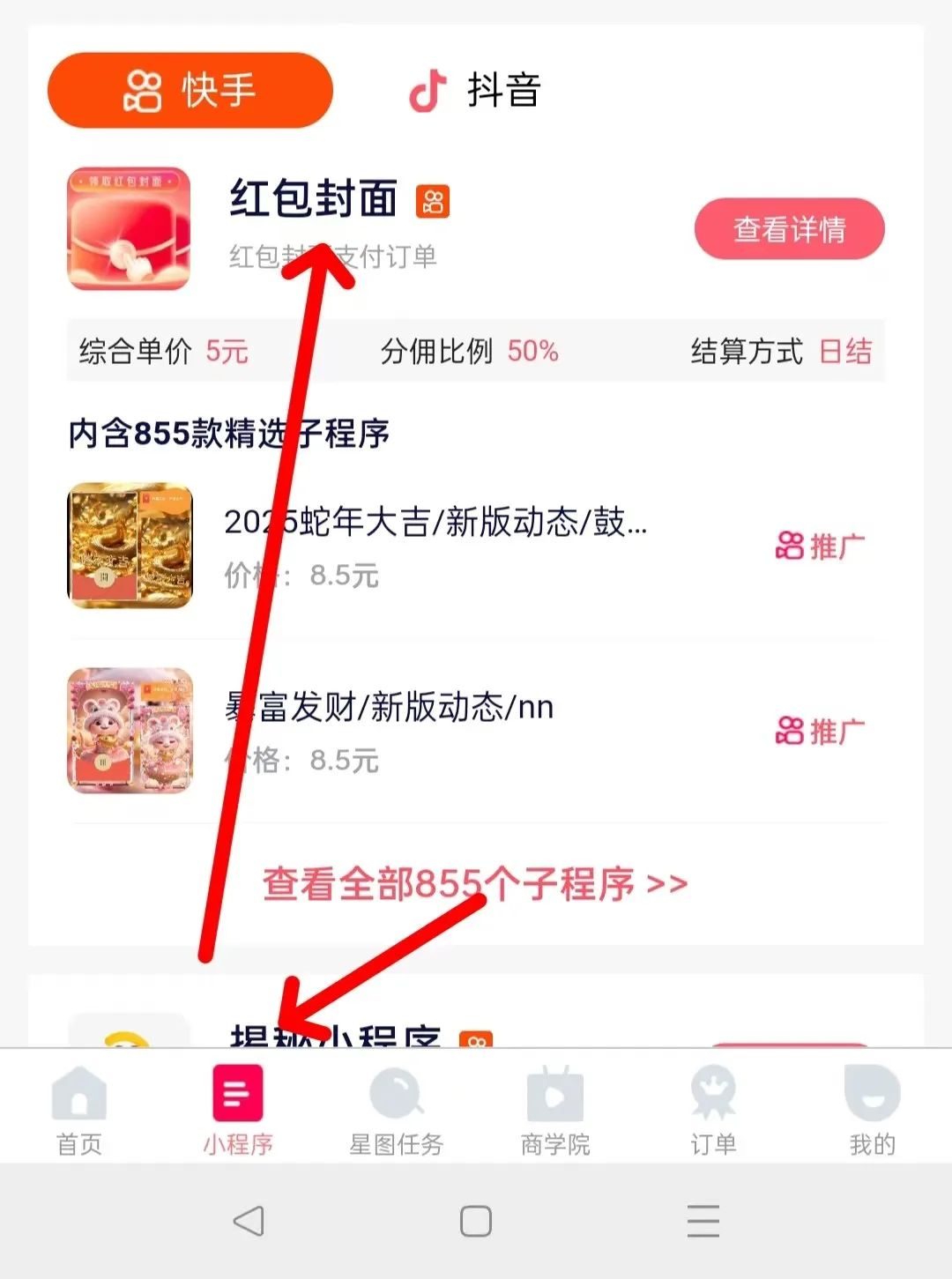Open 查看全部855个子程序 link
This screenshot has height=1279, width=952.
475,883
